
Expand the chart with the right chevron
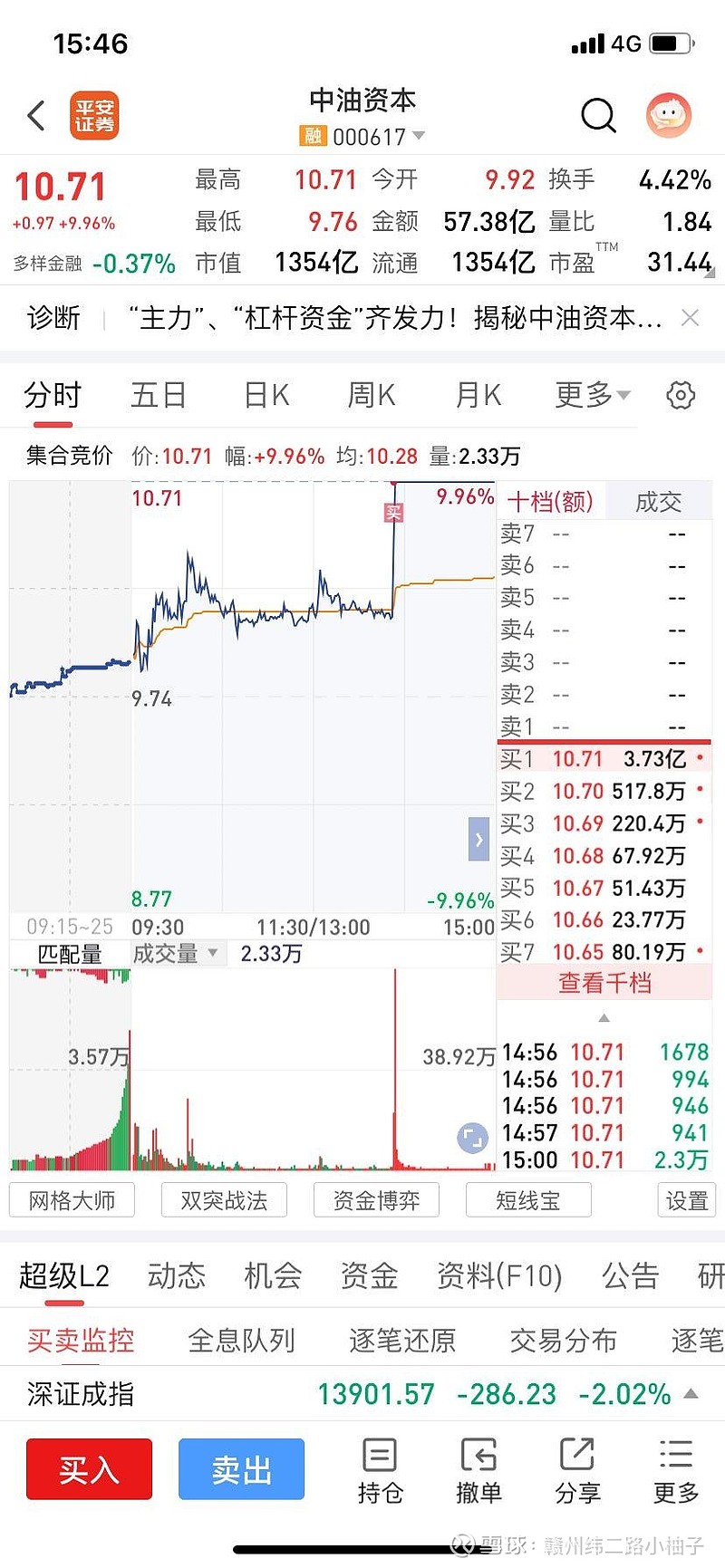[478, 839]
